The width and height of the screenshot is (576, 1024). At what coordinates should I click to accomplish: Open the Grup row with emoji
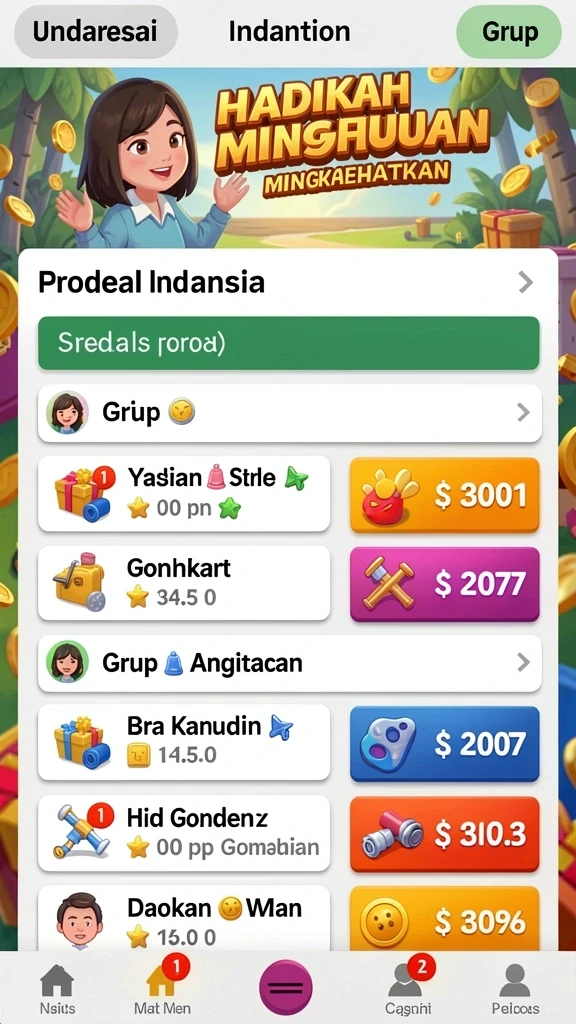(x=289, y=413)
